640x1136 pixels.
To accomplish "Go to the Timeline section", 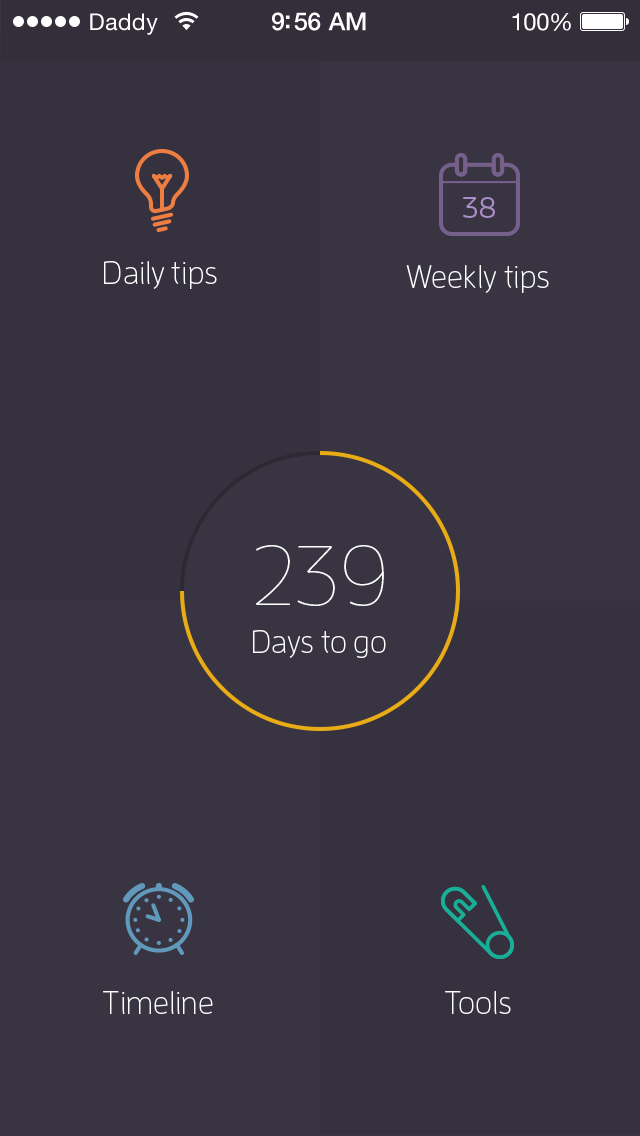I will coord(159,951).
